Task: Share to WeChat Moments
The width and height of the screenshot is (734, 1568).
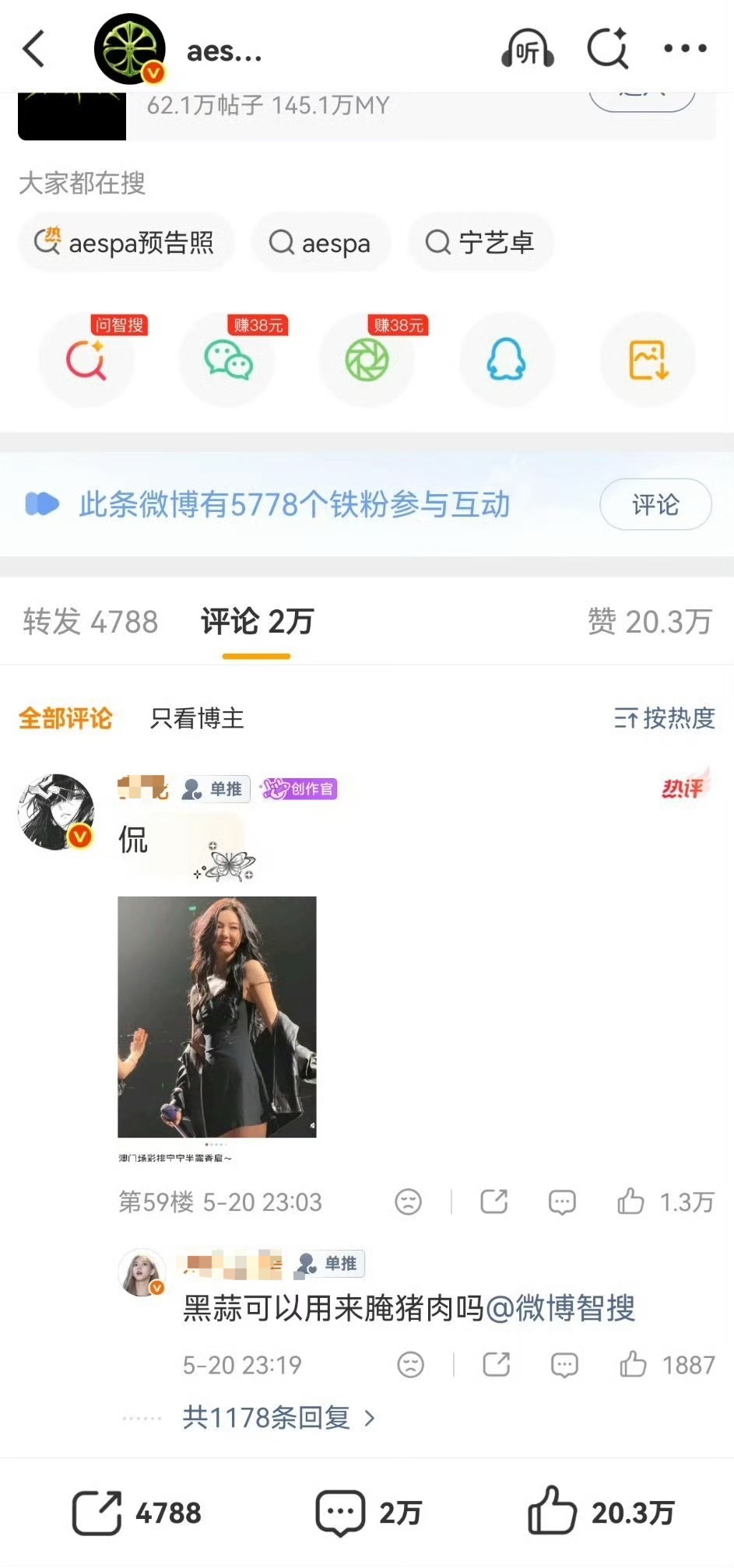Action: (x=367, y=360)
